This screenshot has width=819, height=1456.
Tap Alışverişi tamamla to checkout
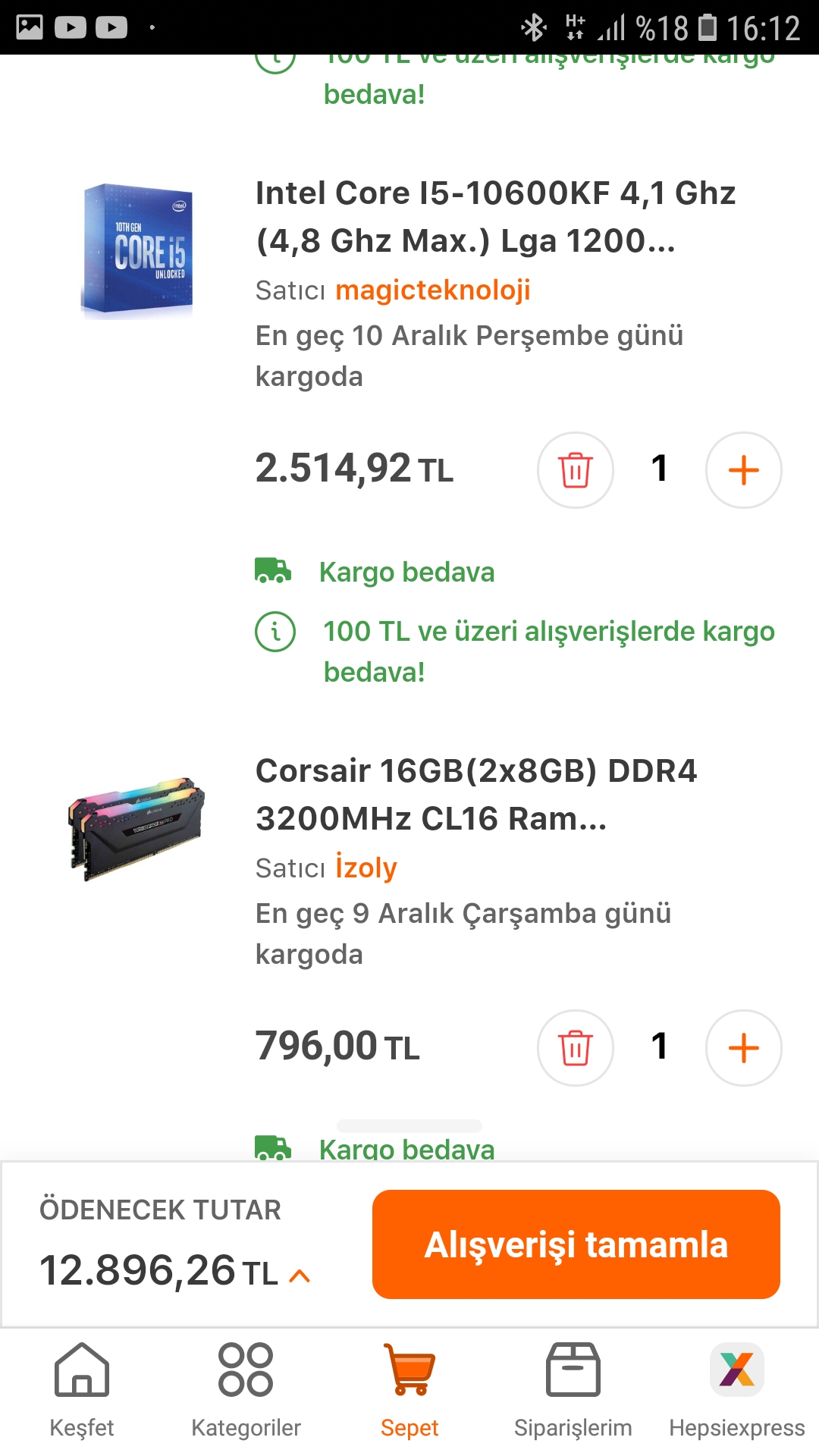[576, 1244]
